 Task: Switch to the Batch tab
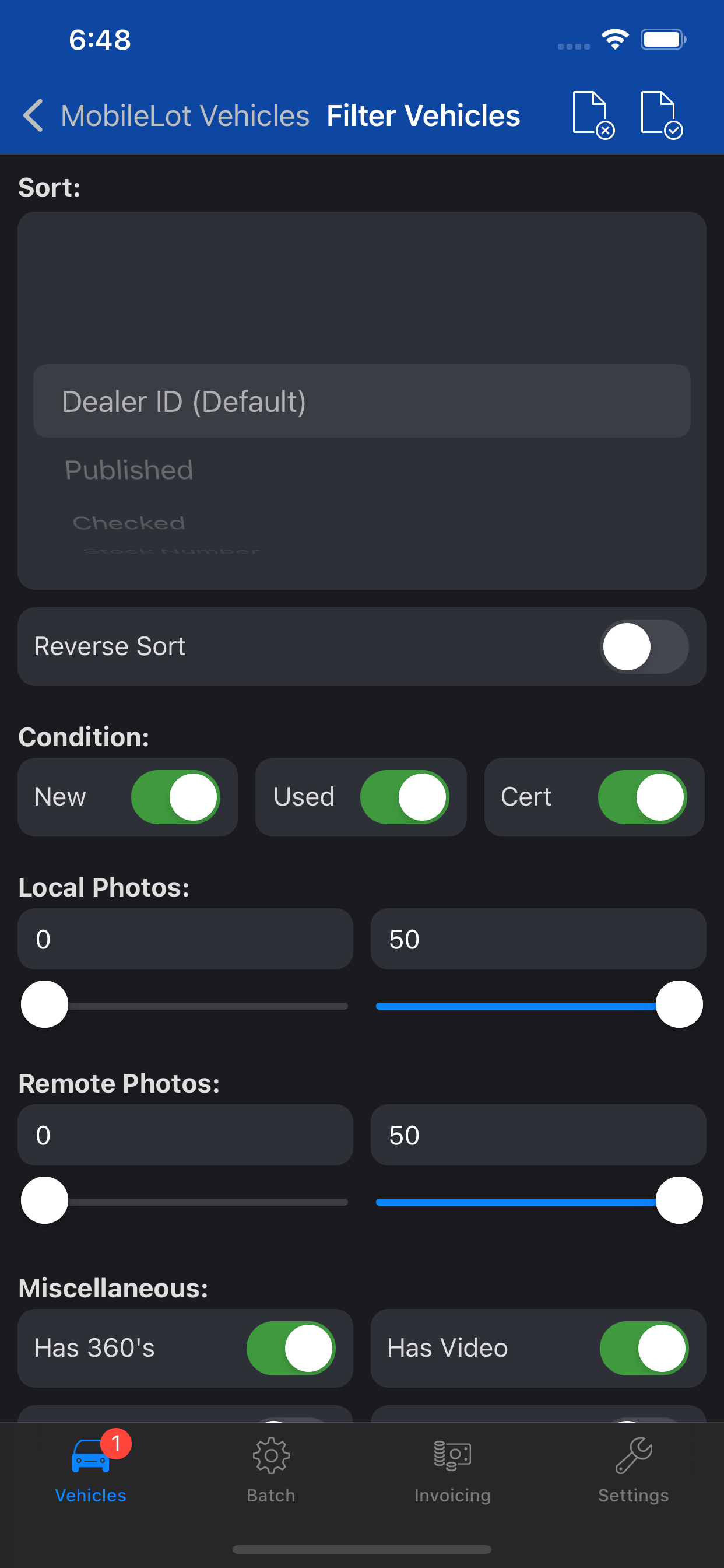tap(270, 1469)
